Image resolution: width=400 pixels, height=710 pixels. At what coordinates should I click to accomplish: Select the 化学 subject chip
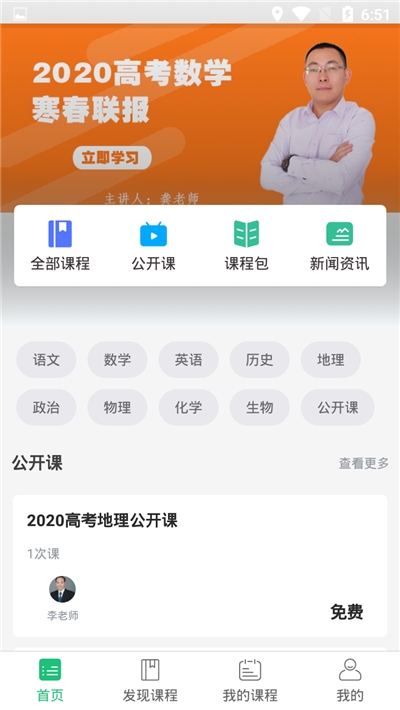188,407
